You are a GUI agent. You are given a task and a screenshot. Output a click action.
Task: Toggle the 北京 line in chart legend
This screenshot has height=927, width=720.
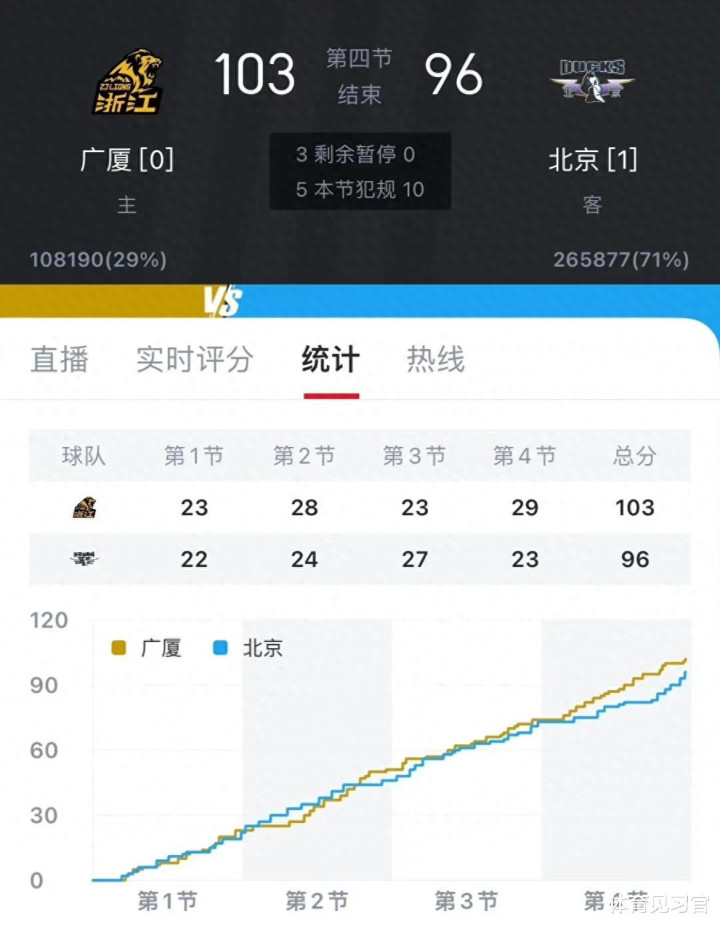pos(249,648)
